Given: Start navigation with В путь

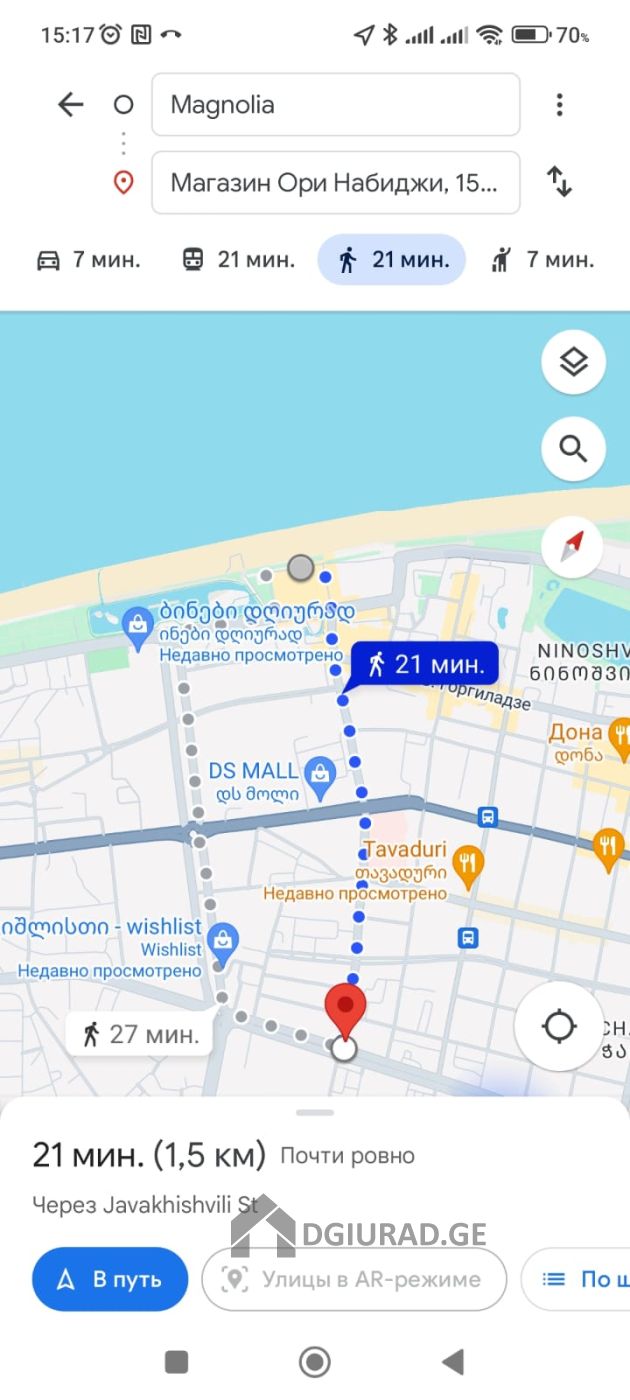Looking at the screenshot, I should coord(110,1279).
